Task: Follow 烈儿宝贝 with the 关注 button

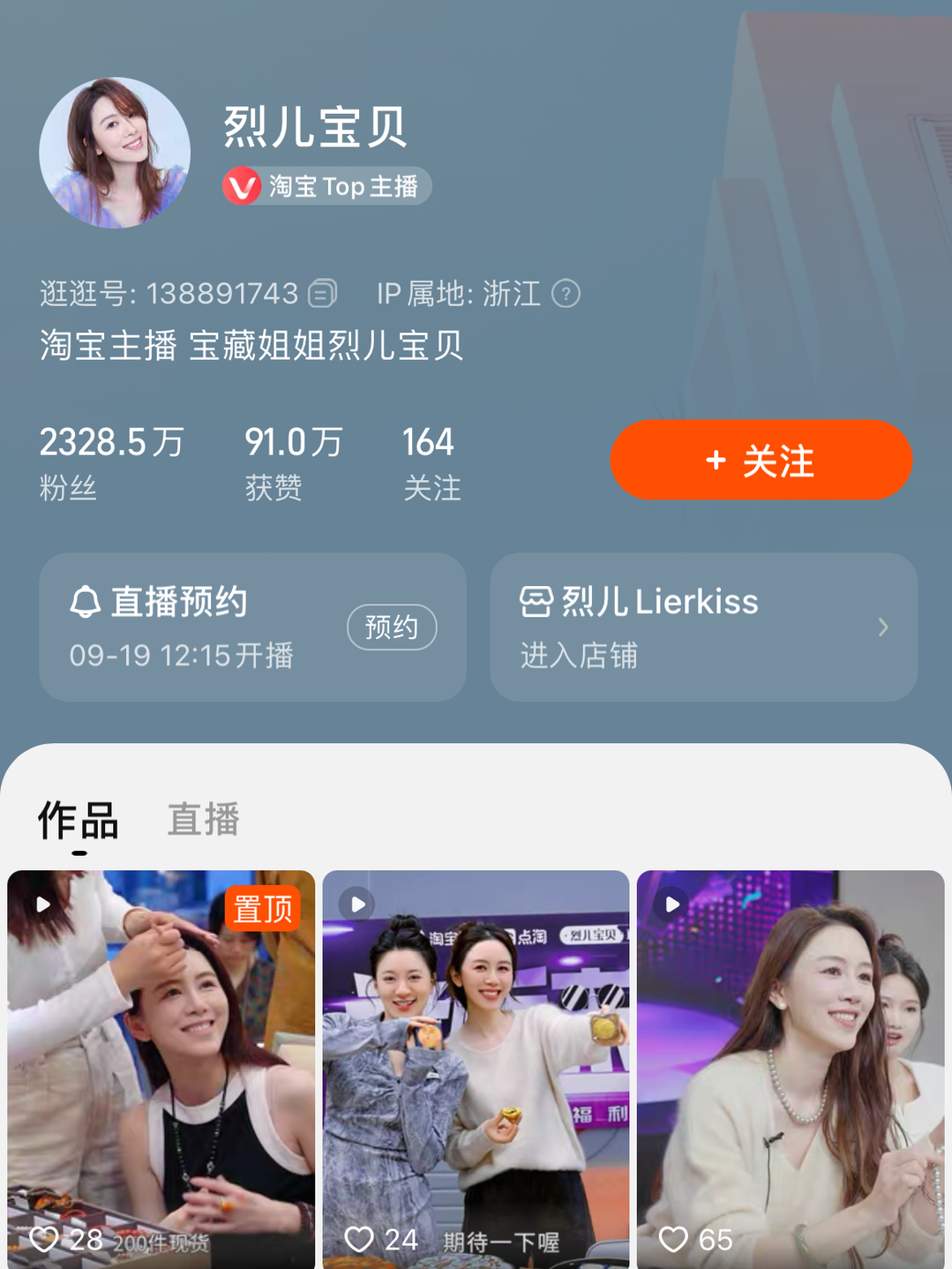Action: coord(761,460)
